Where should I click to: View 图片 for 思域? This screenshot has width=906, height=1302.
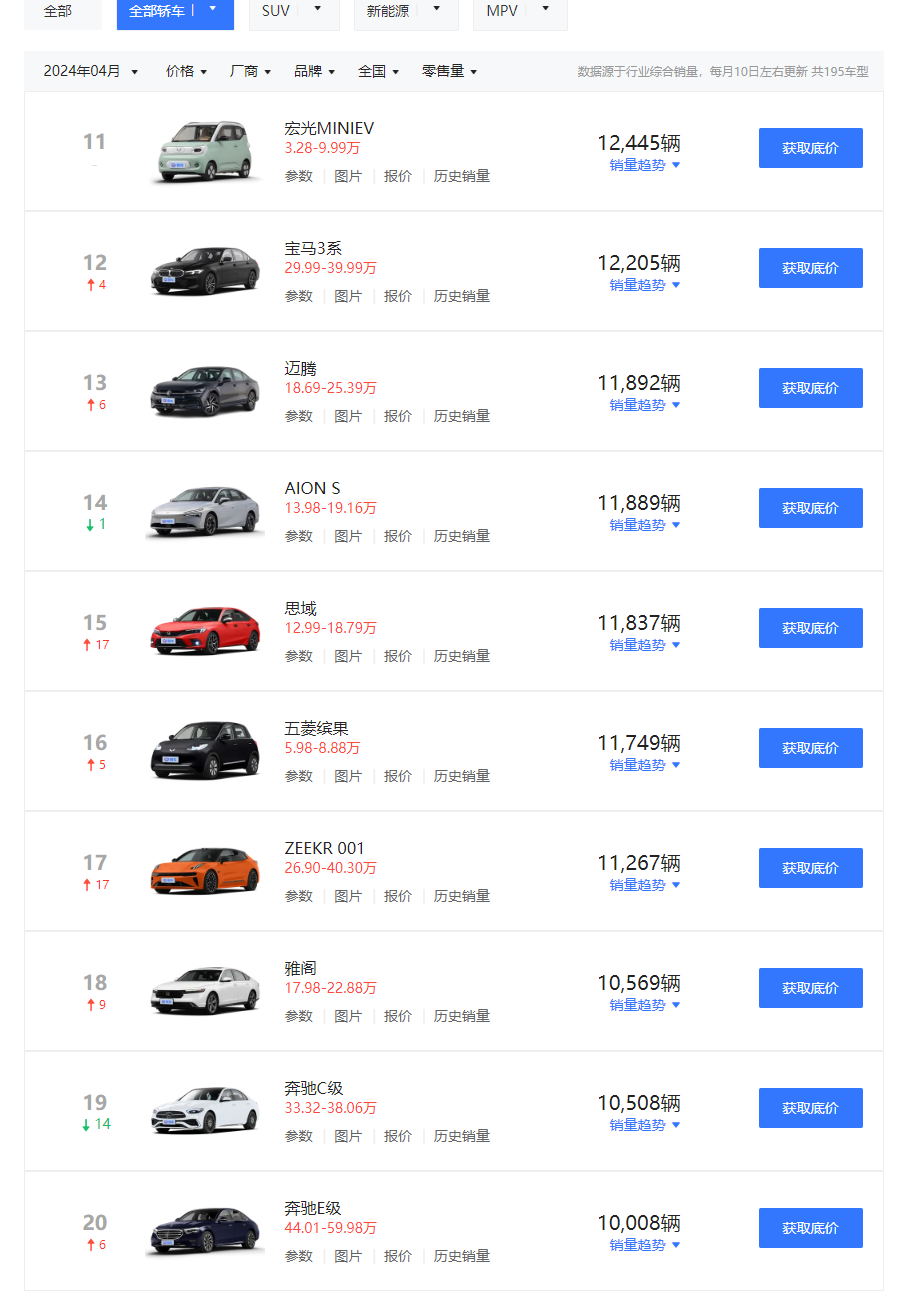pyautogui.click(x=348, y=656)
